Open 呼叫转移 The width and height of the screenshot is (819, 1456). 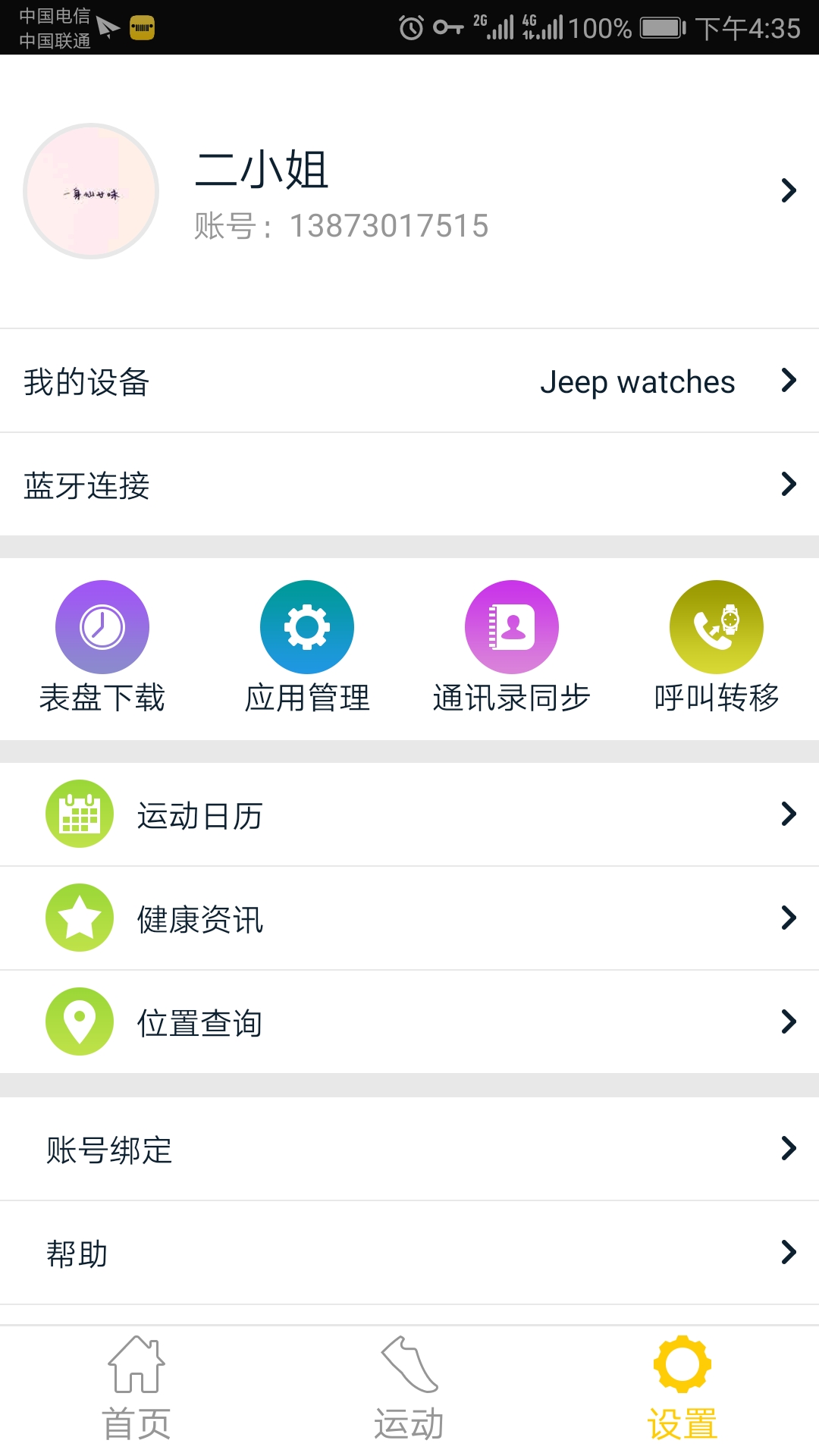coord(716,627)
